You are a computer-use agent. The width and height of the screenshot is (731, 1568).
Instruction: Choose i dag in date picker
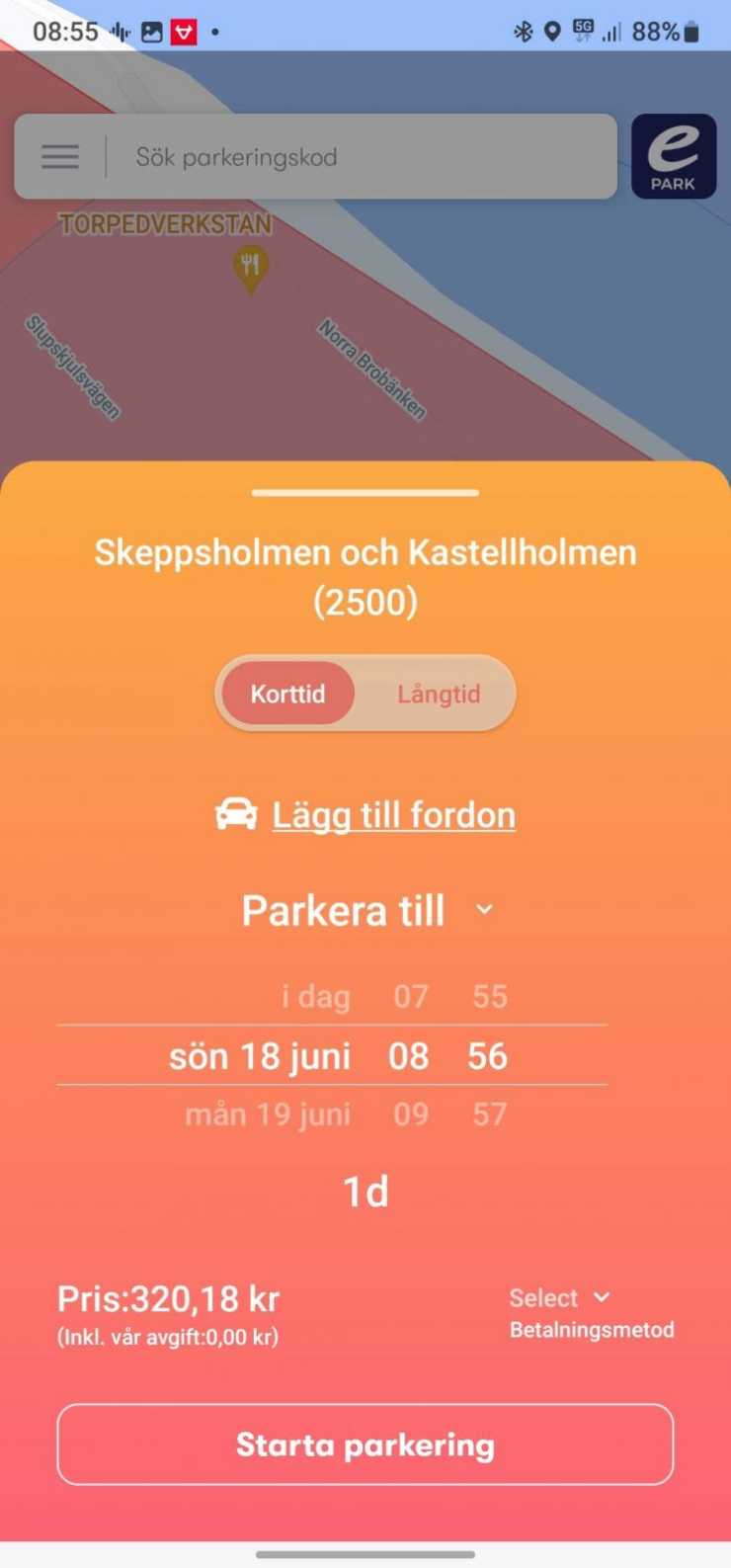pos(315,996)
